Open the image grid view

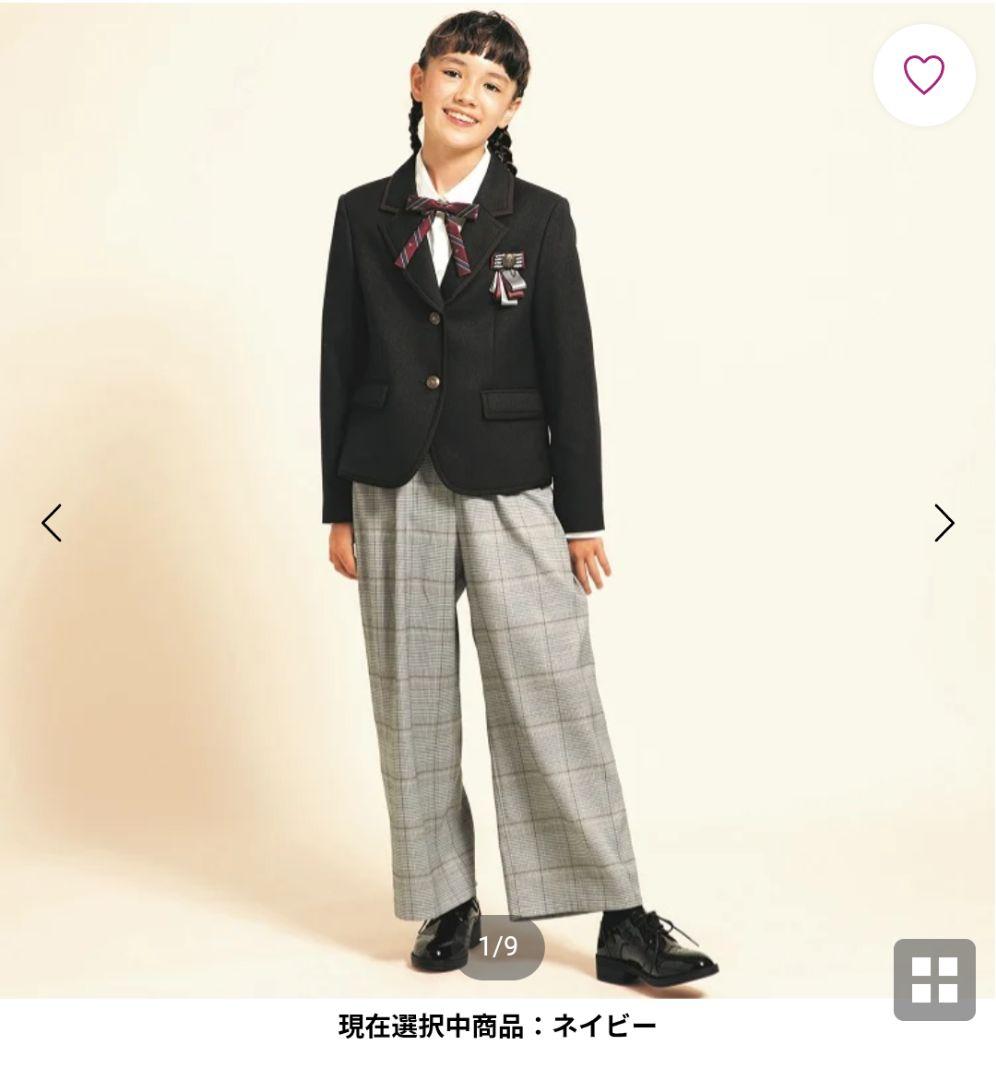934,979
